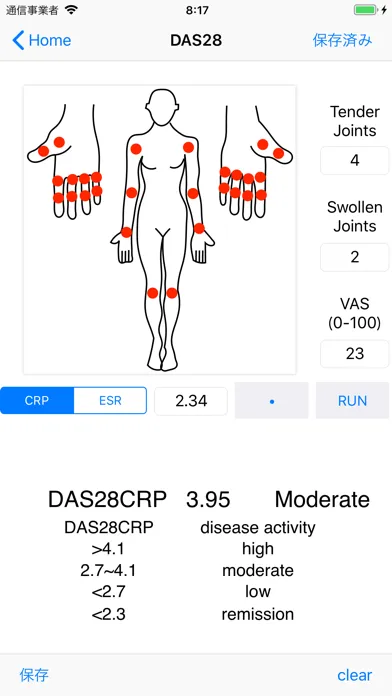Toggle the right knee joint marker
The width and height of the screenshot is (392, 696).
(x=152, y=293)
